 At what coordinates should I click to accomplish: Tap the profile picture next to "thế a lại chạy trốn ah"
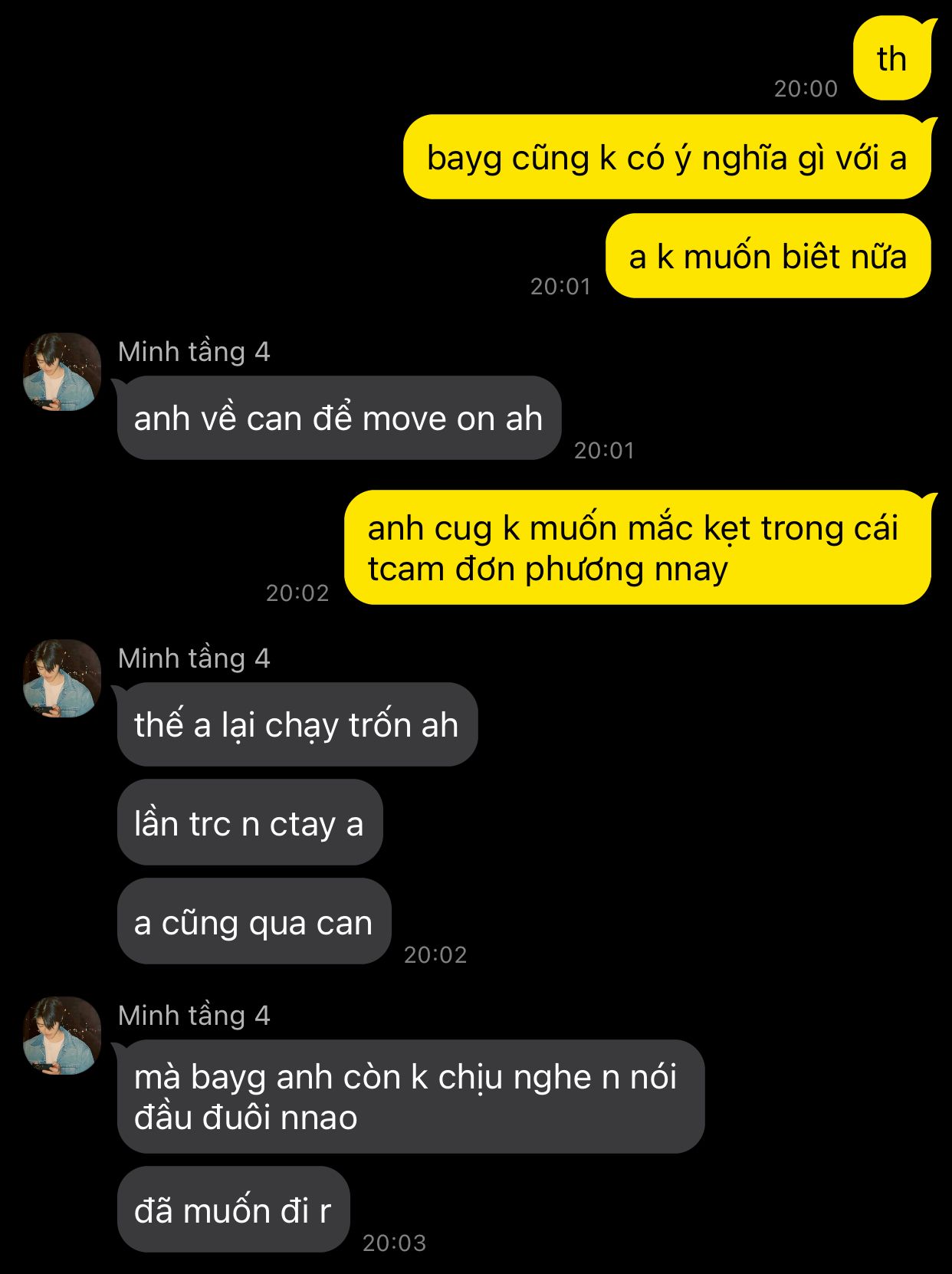click(62, 678)
